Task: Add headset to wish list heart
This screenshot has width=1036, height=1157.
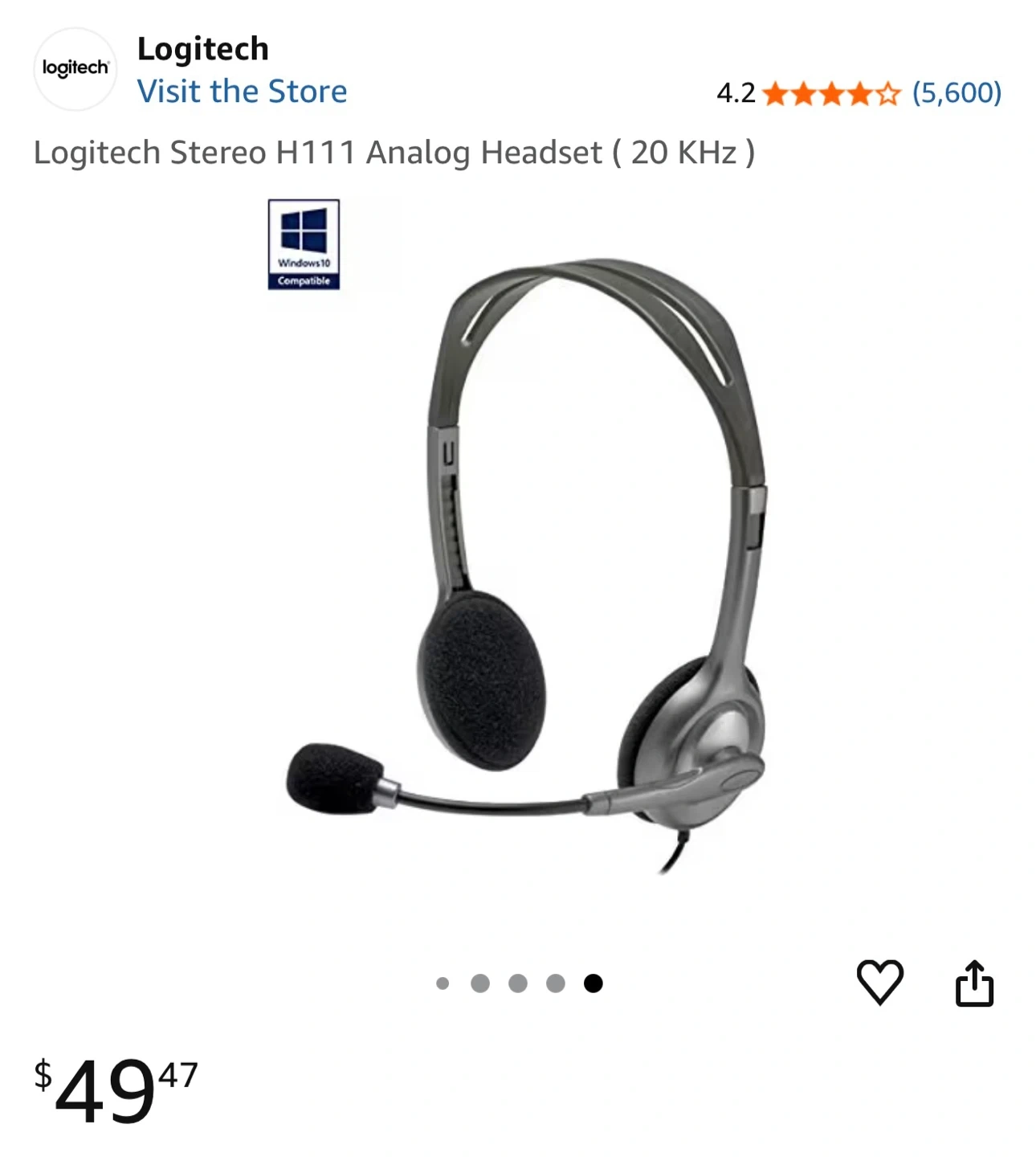Action: point(880,982)
